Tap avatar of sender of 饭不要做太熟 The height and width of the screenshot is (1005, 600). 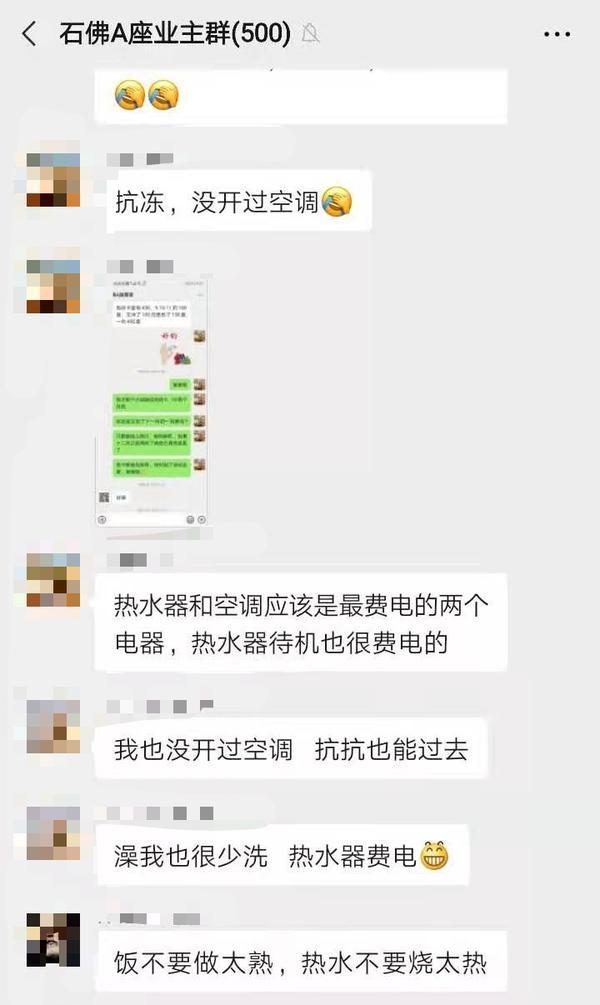click(53, 940)
